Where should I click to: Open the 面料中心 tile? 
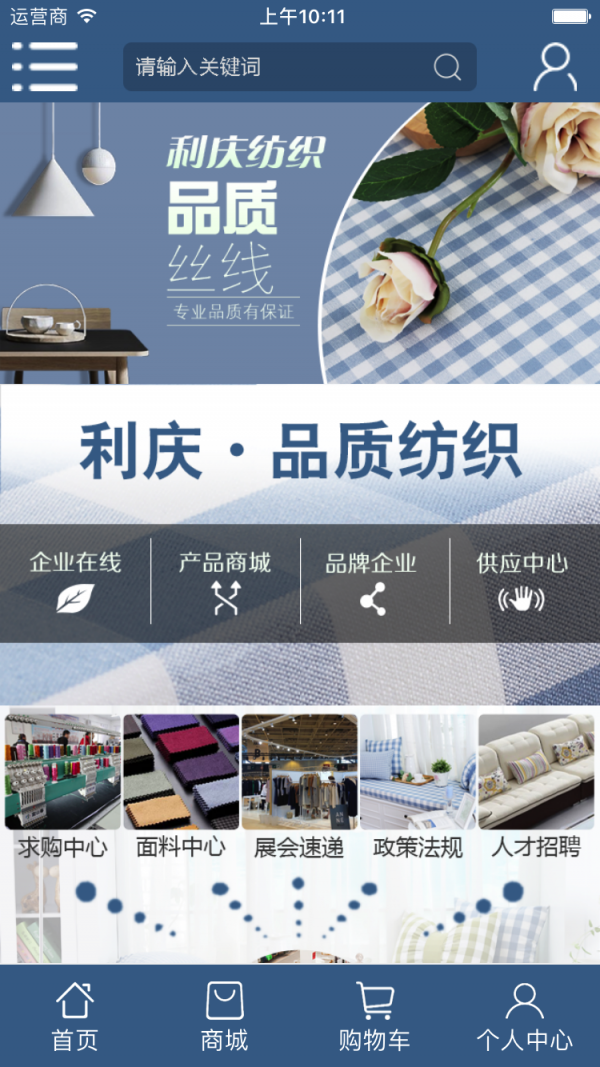(181, 787)
